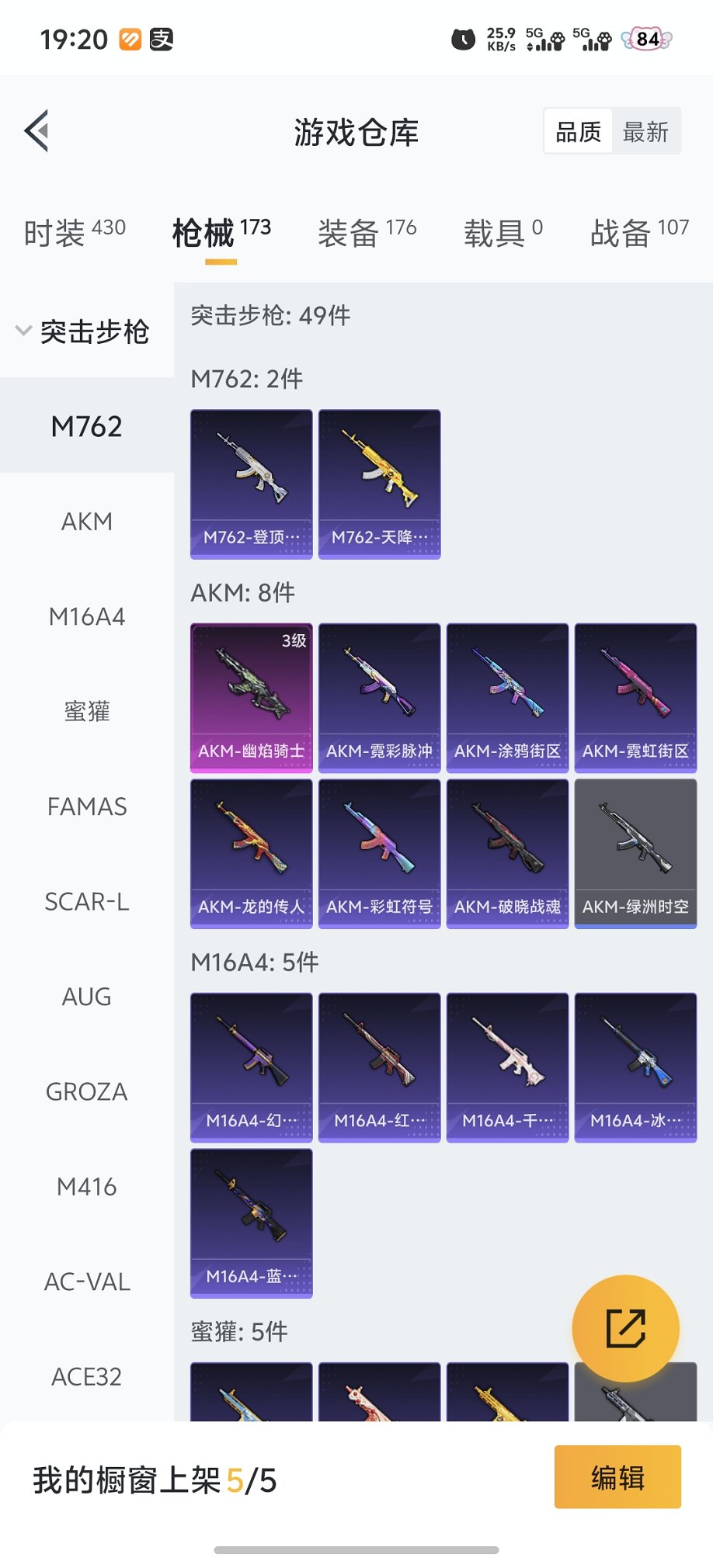Switch to the 载具 tab
713x1568 pixels.
(503, 232)
